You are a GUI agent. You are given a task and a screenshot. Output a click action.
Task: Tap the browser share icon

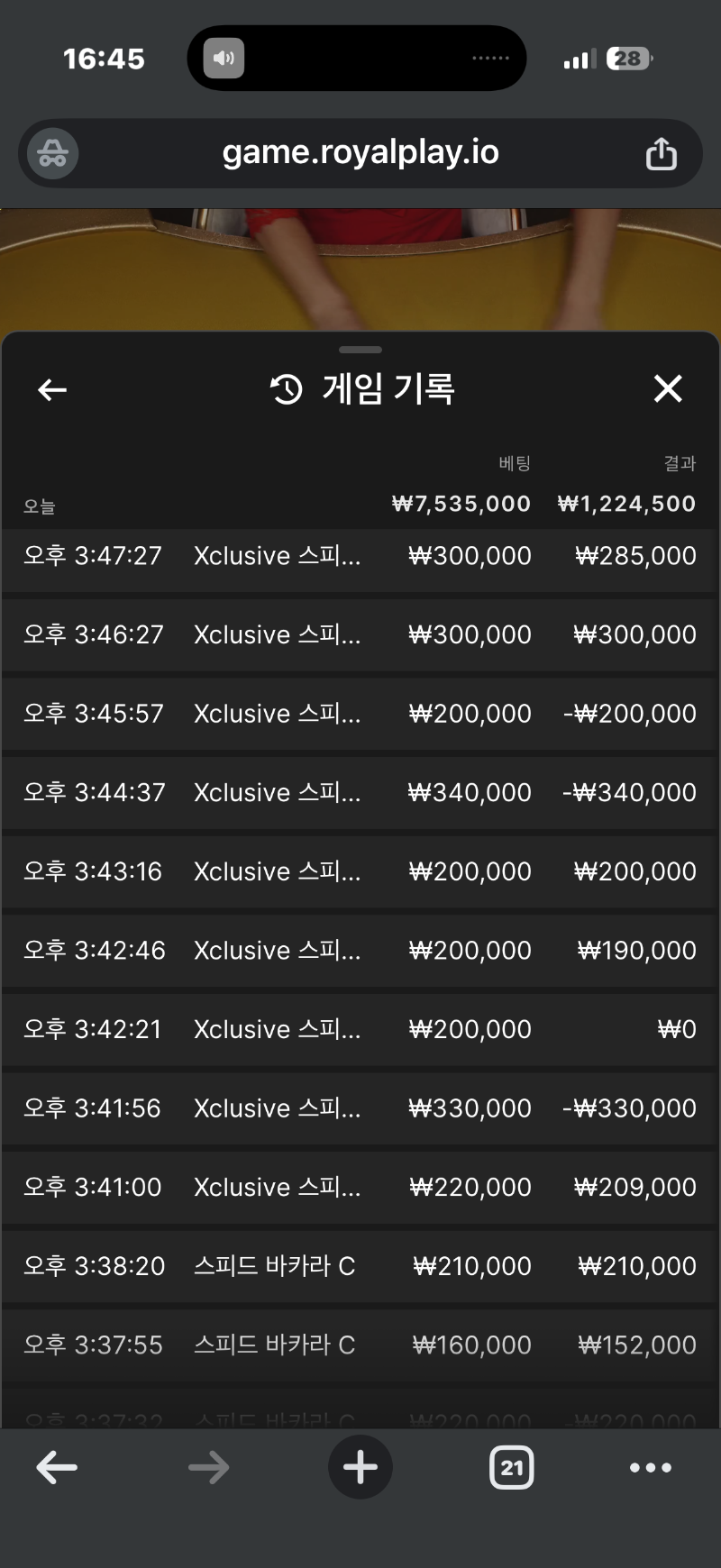coord(661,153)
